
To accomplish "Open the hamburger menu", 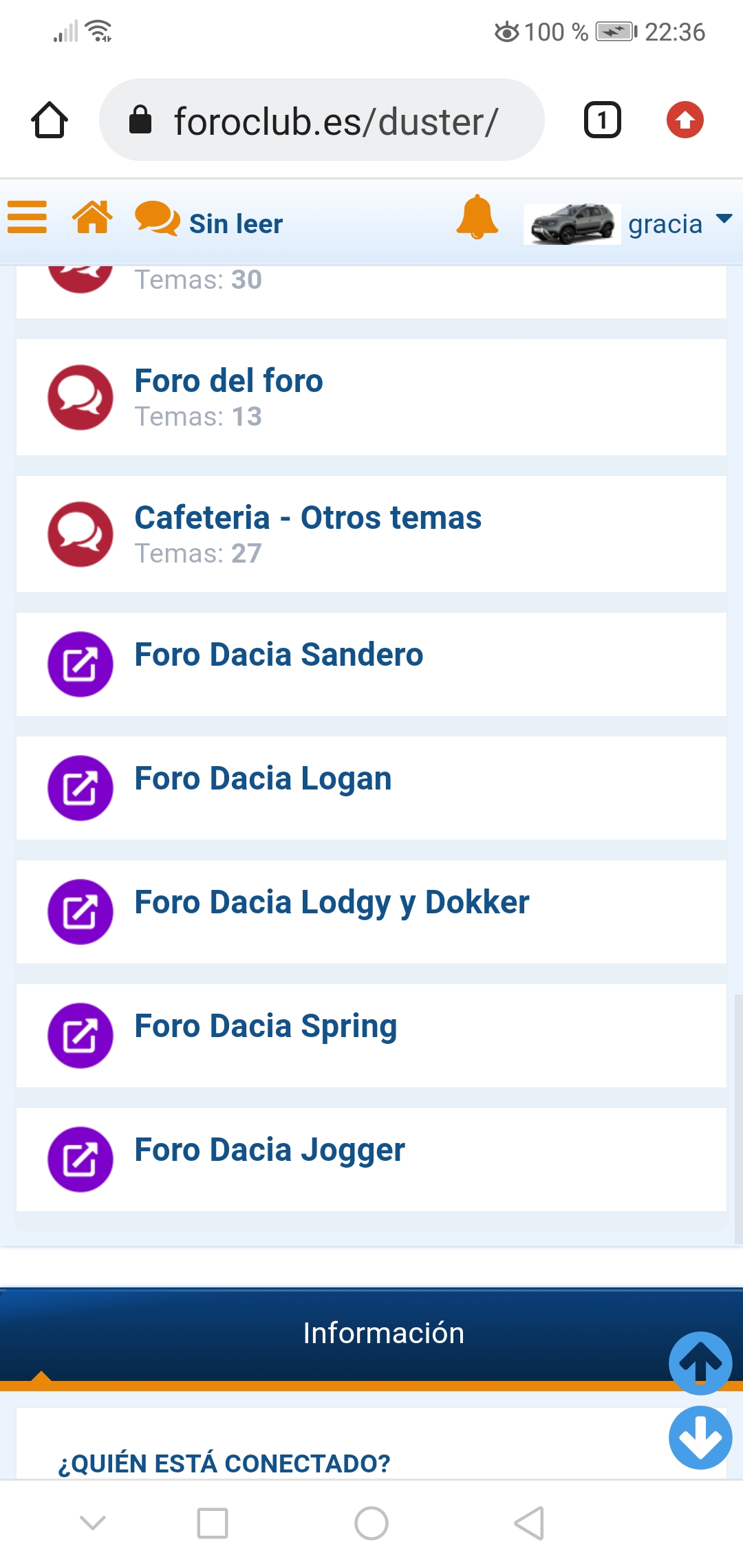I will tap(27, 217).
